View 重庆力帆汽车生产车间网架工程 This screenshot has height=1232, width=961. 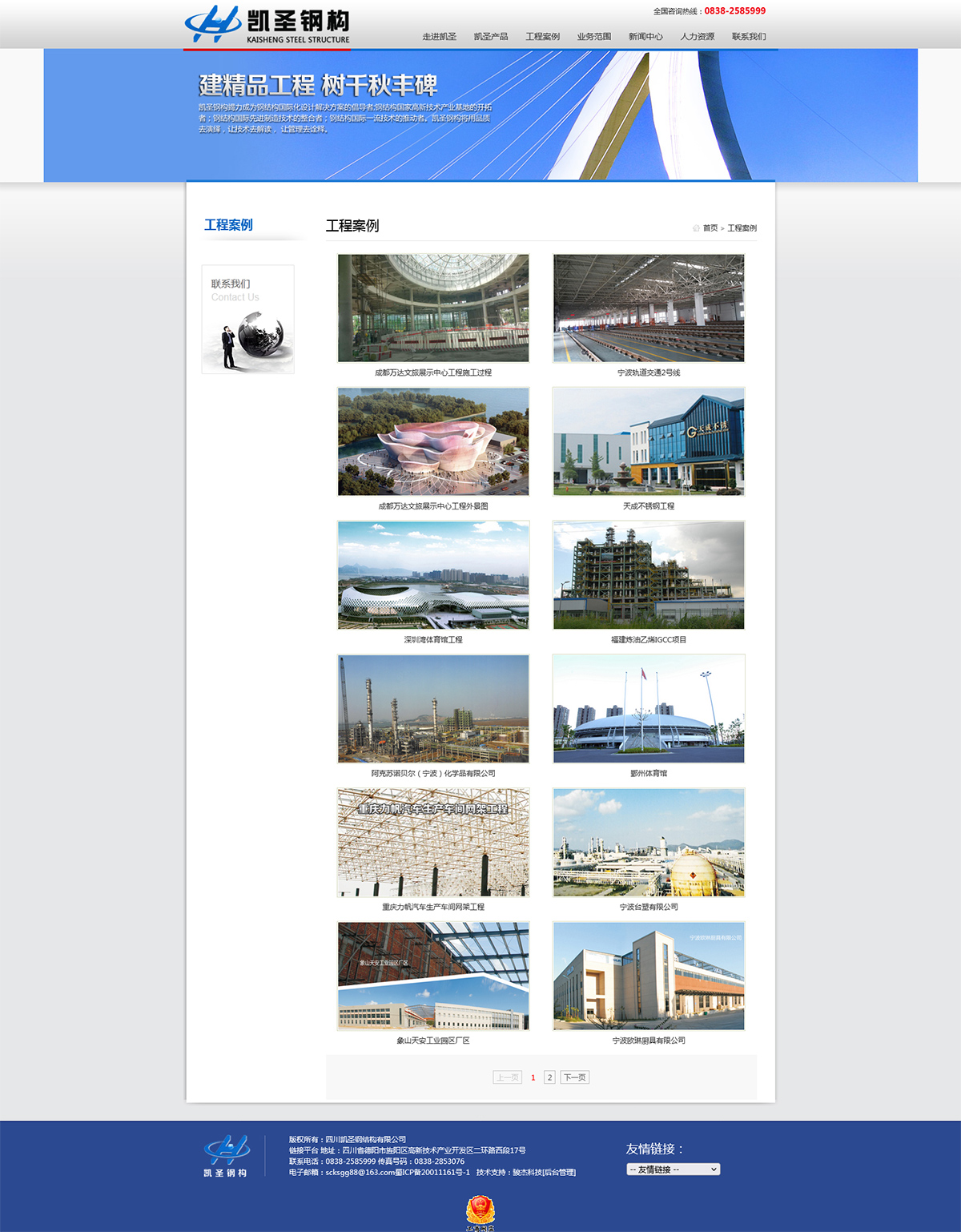point(433,843)
